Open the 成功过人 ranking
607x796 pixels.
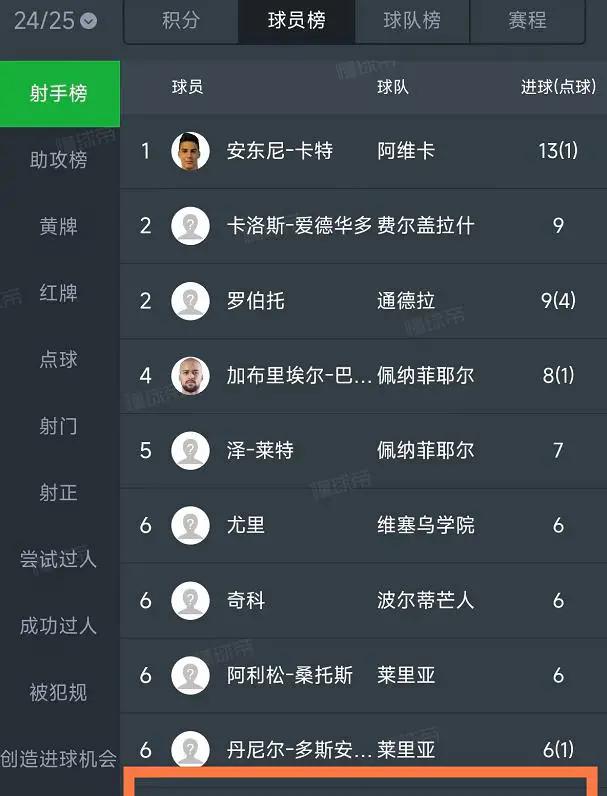[59, 626]
